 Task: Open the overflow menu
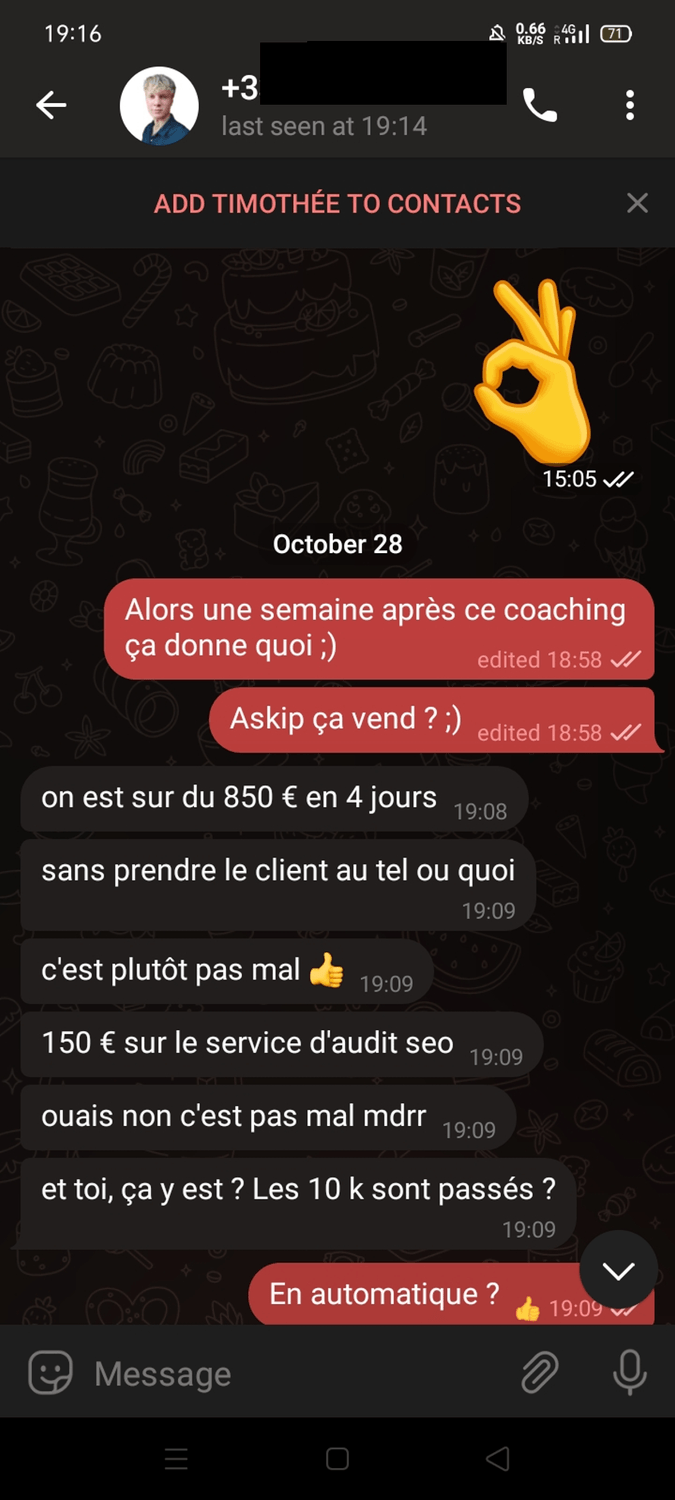(629, 105)
